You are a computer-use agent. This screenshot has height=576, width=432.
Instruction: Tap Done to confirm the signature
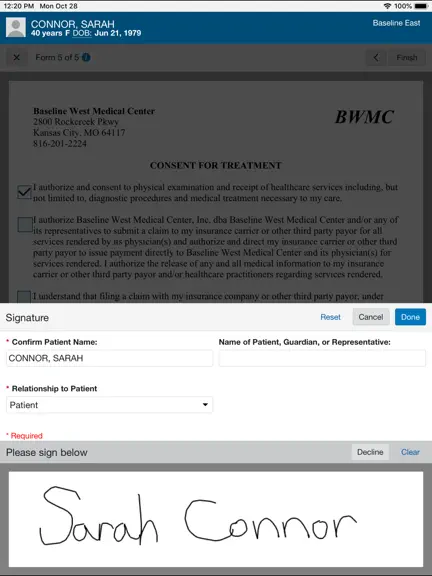click(410, 317)
